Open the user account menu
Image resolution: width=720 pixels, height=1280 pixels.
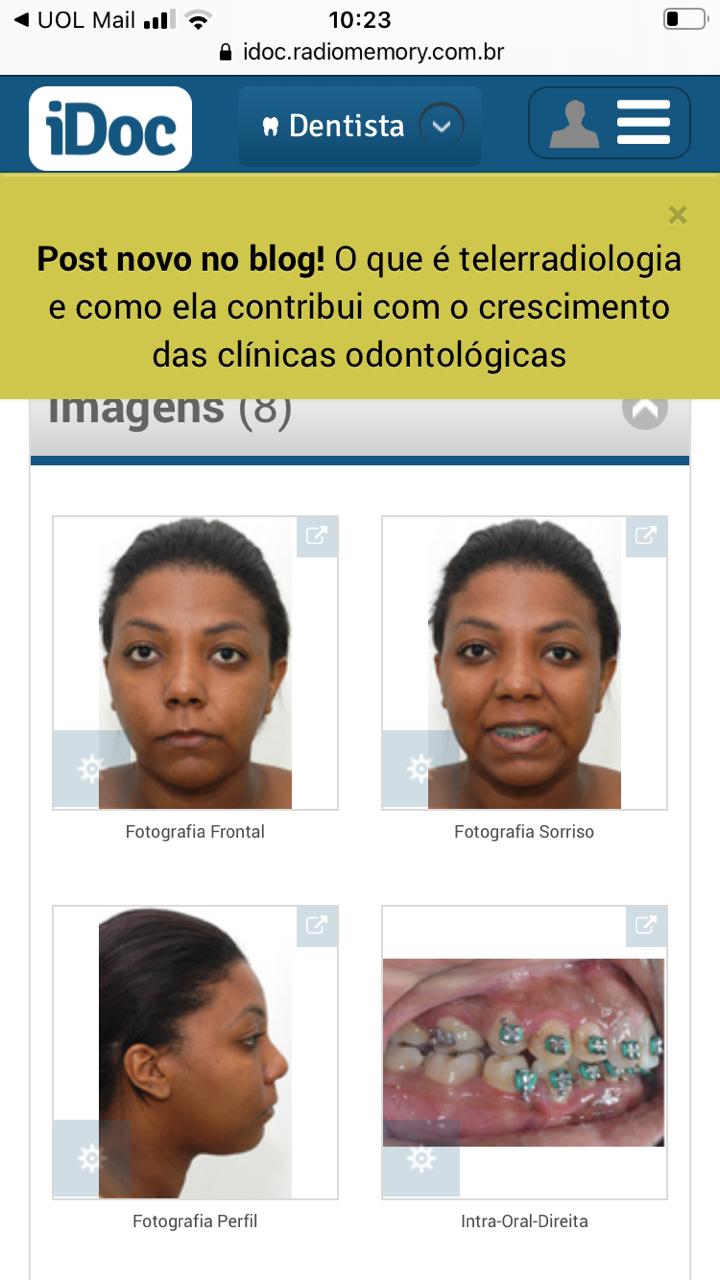click(x=609, y=123)
